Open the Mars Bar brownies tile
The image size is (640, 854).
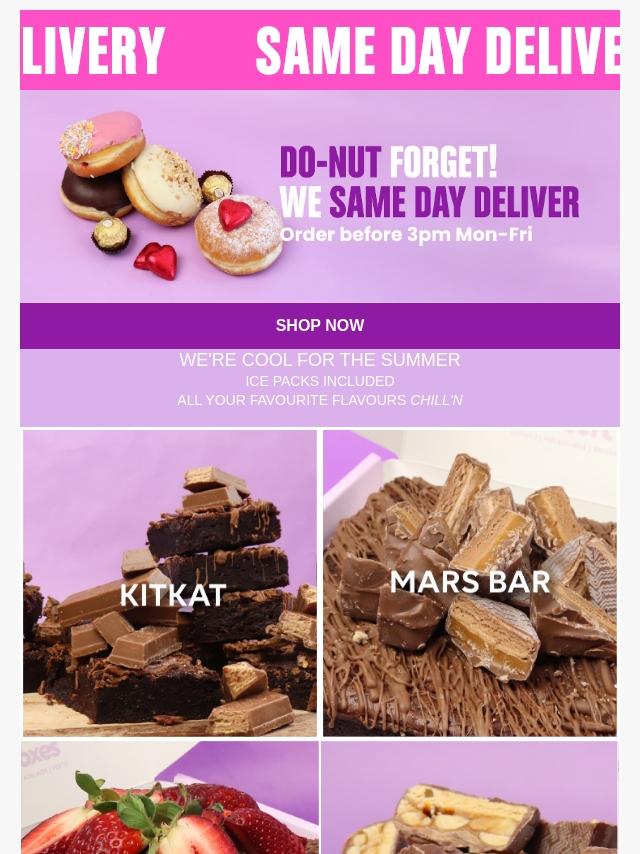click(470, 584)
